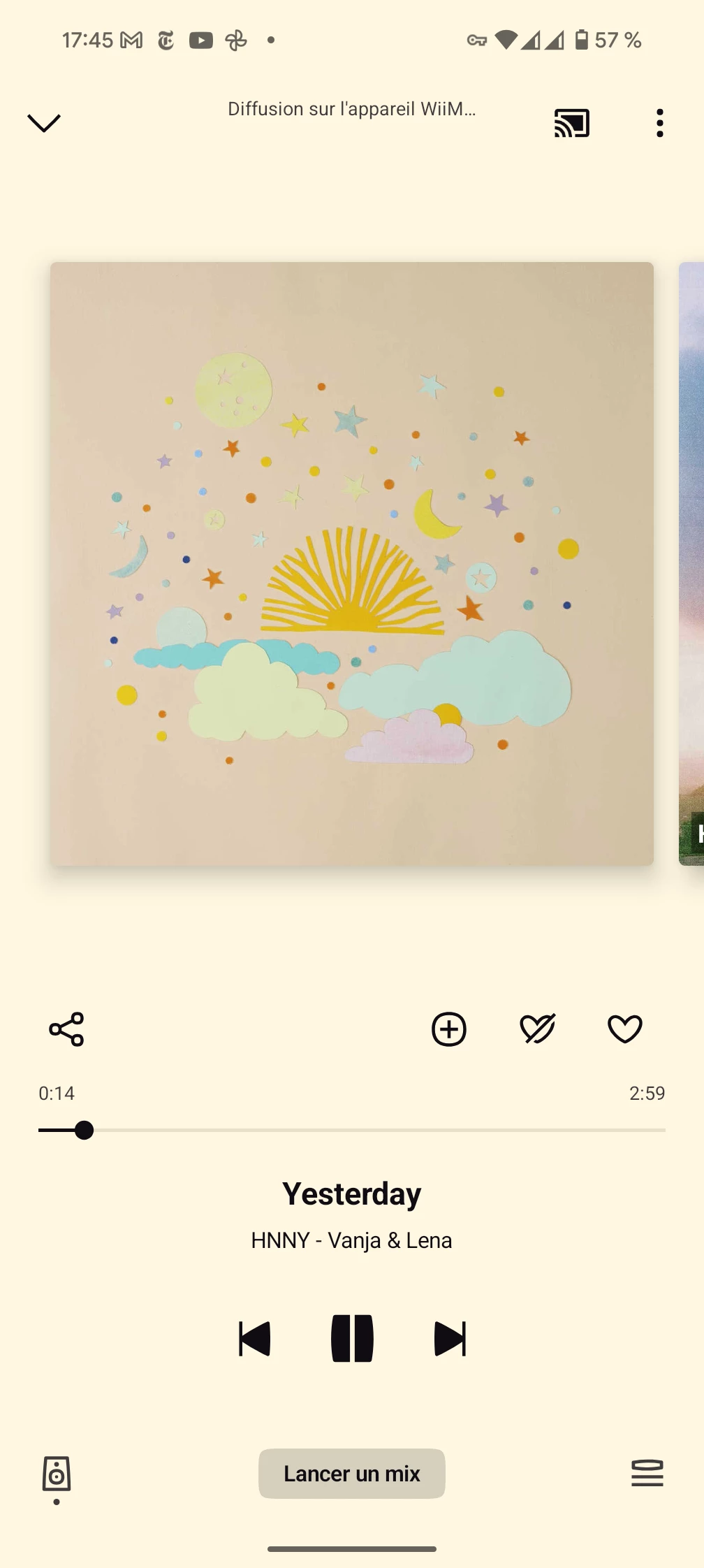Open audio output speaker settings
The width and height of the screenshot is (704, 1568).
(x=57, y=1474)
